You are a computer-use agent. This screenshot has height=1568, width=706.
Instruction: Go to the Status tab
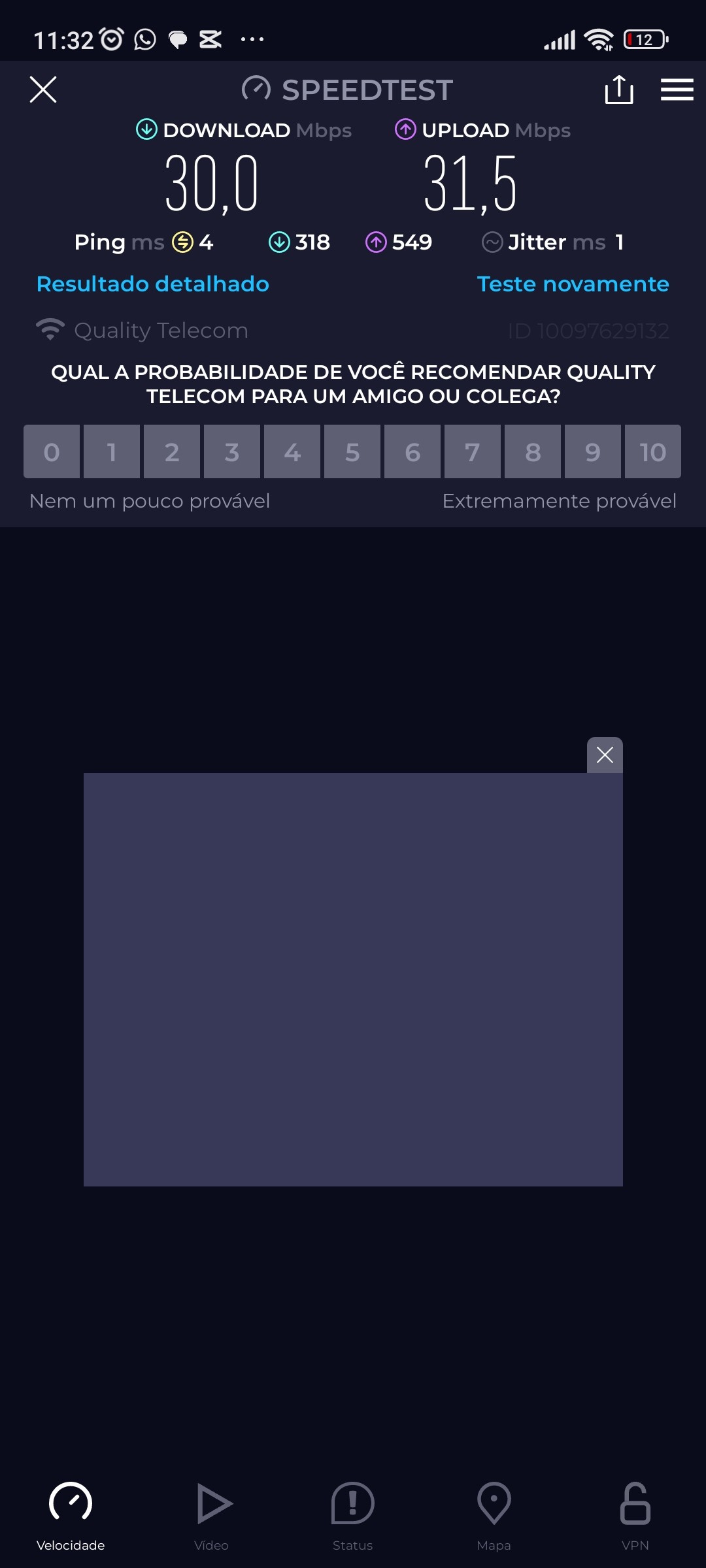(x=352, y=1516)
